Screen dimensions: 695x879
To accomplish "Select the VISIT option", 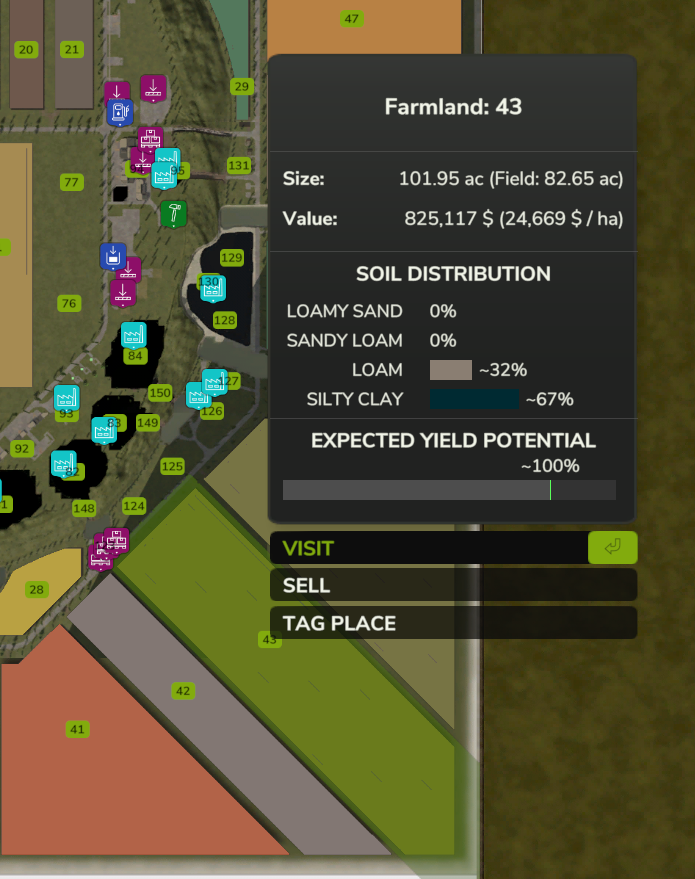I will (x=430, y=548).
